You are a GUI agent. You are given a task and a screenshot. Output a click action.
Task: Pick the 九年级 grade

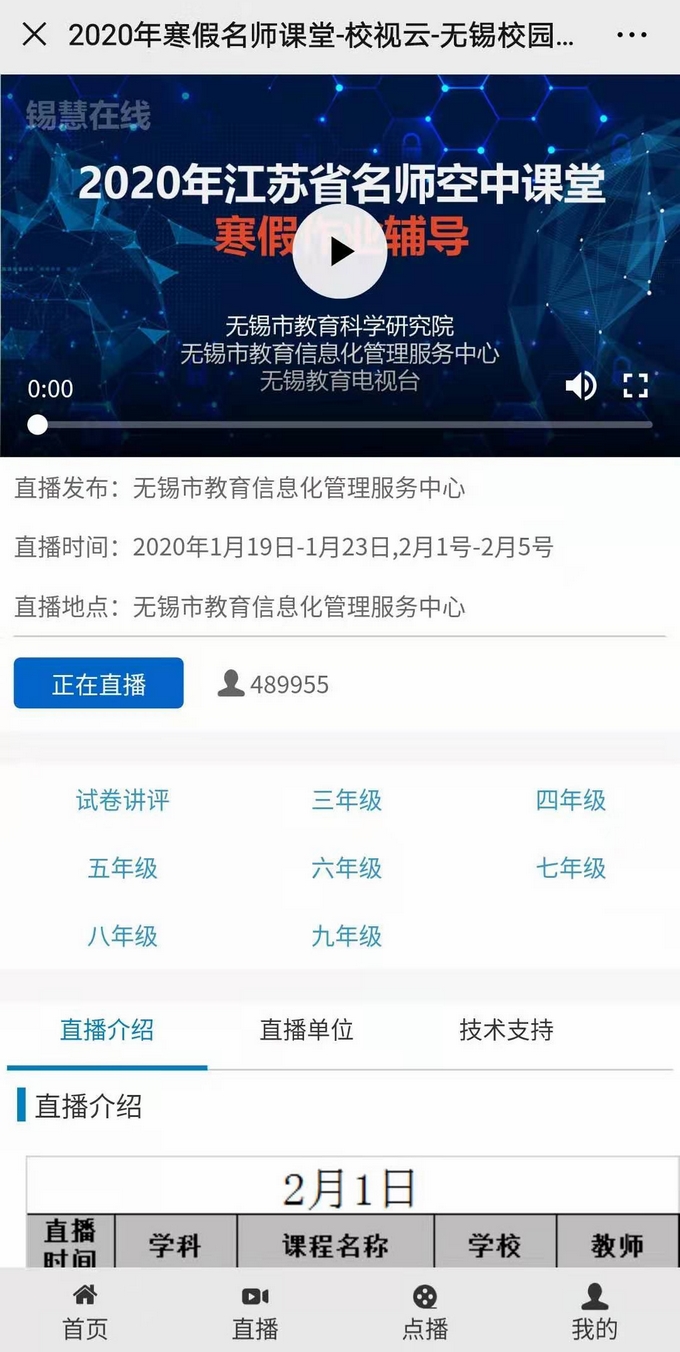click(x=347, y=936)
